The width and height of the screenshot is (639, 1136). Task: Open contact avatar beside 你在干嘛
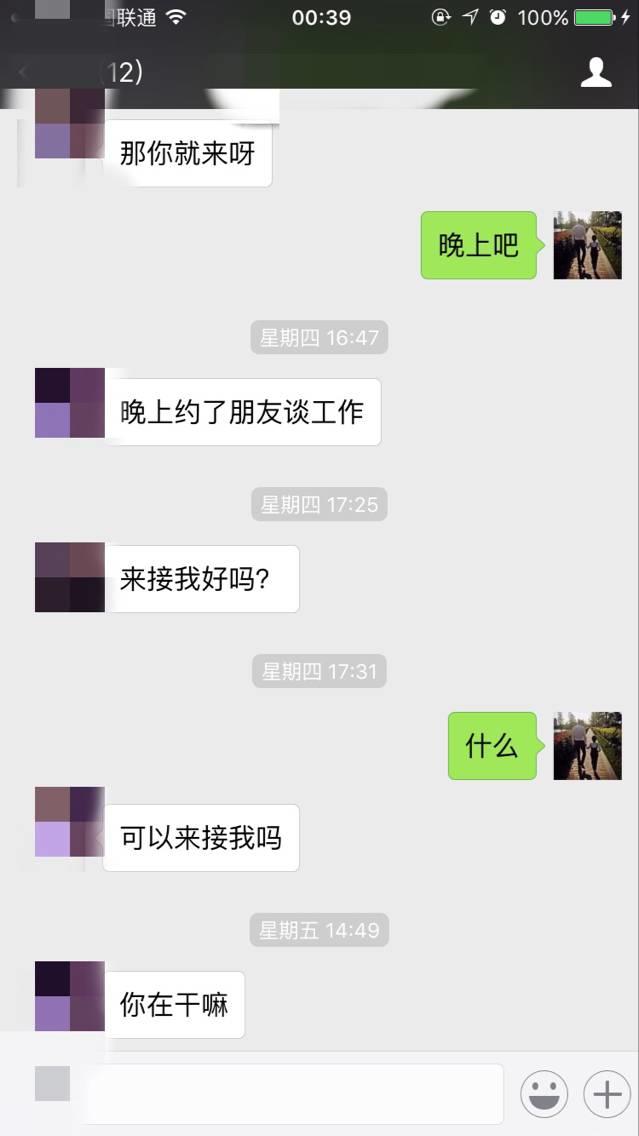(69, 996)
